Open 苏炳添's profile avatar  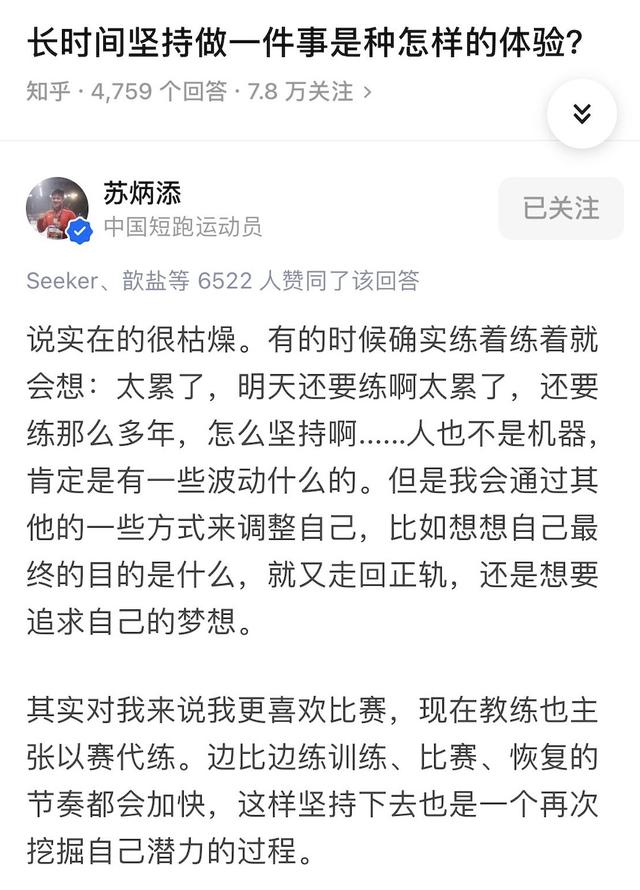57,209
